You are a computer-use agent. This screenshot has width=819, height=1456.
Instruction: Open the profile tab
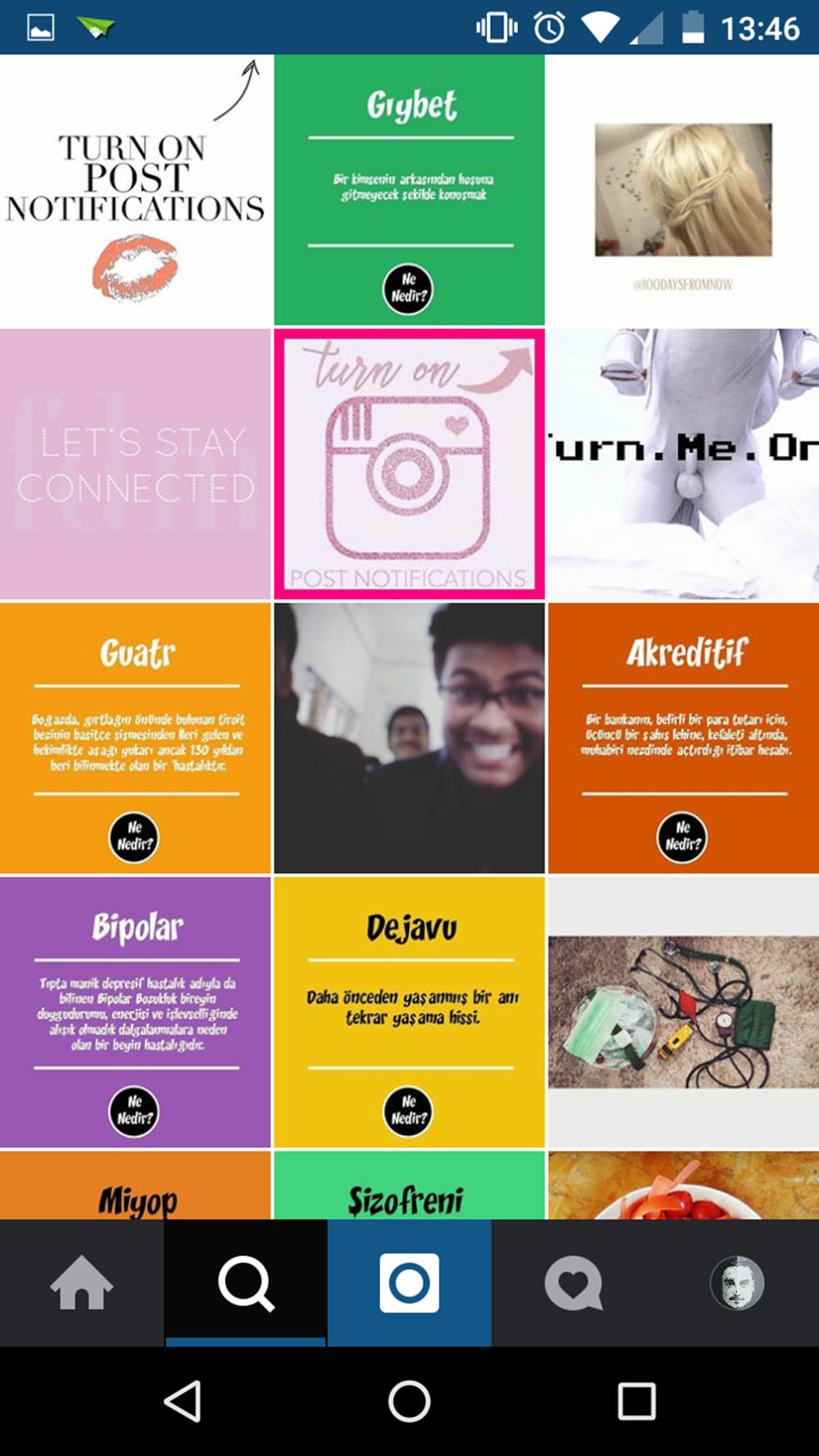(x=737, y=1282)
